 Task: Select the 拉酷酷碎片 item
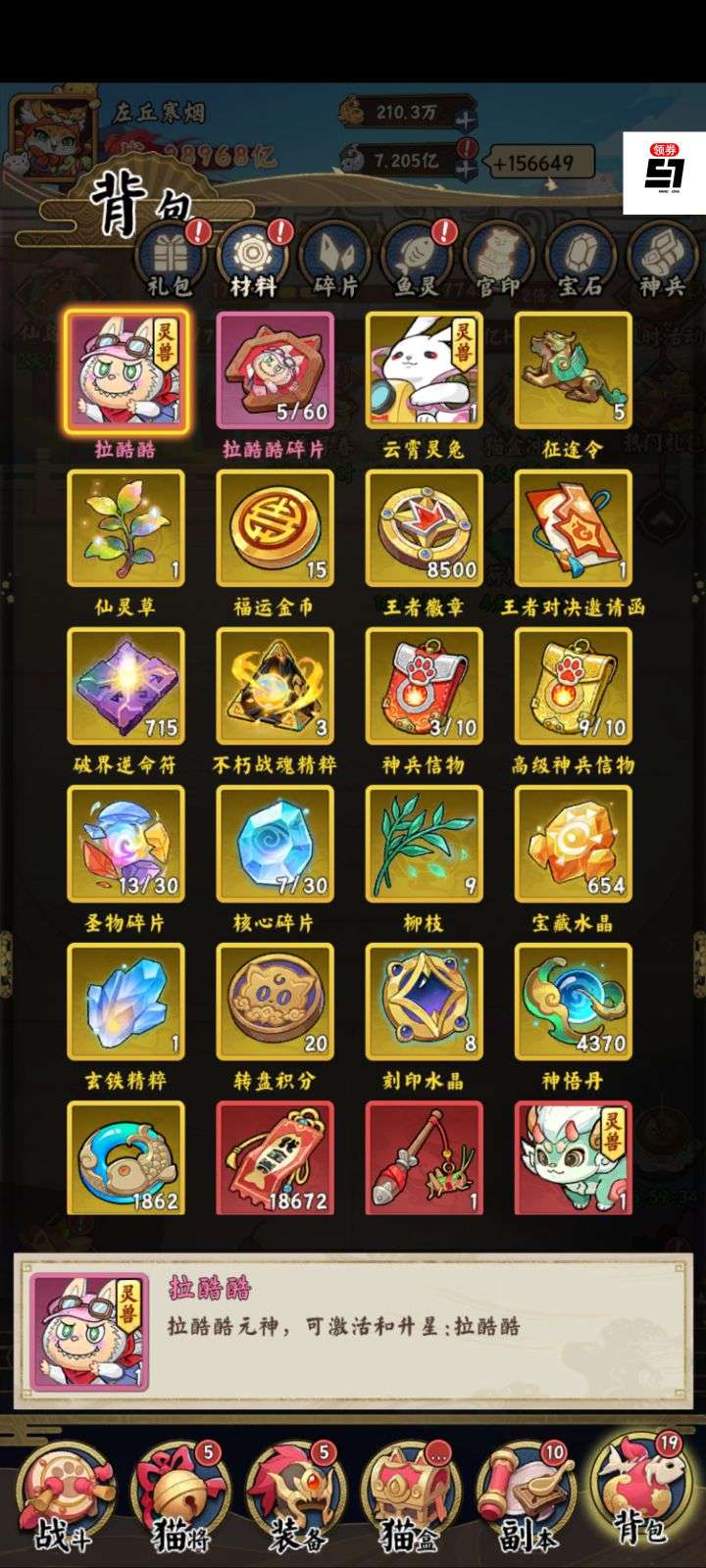[275, 370]
